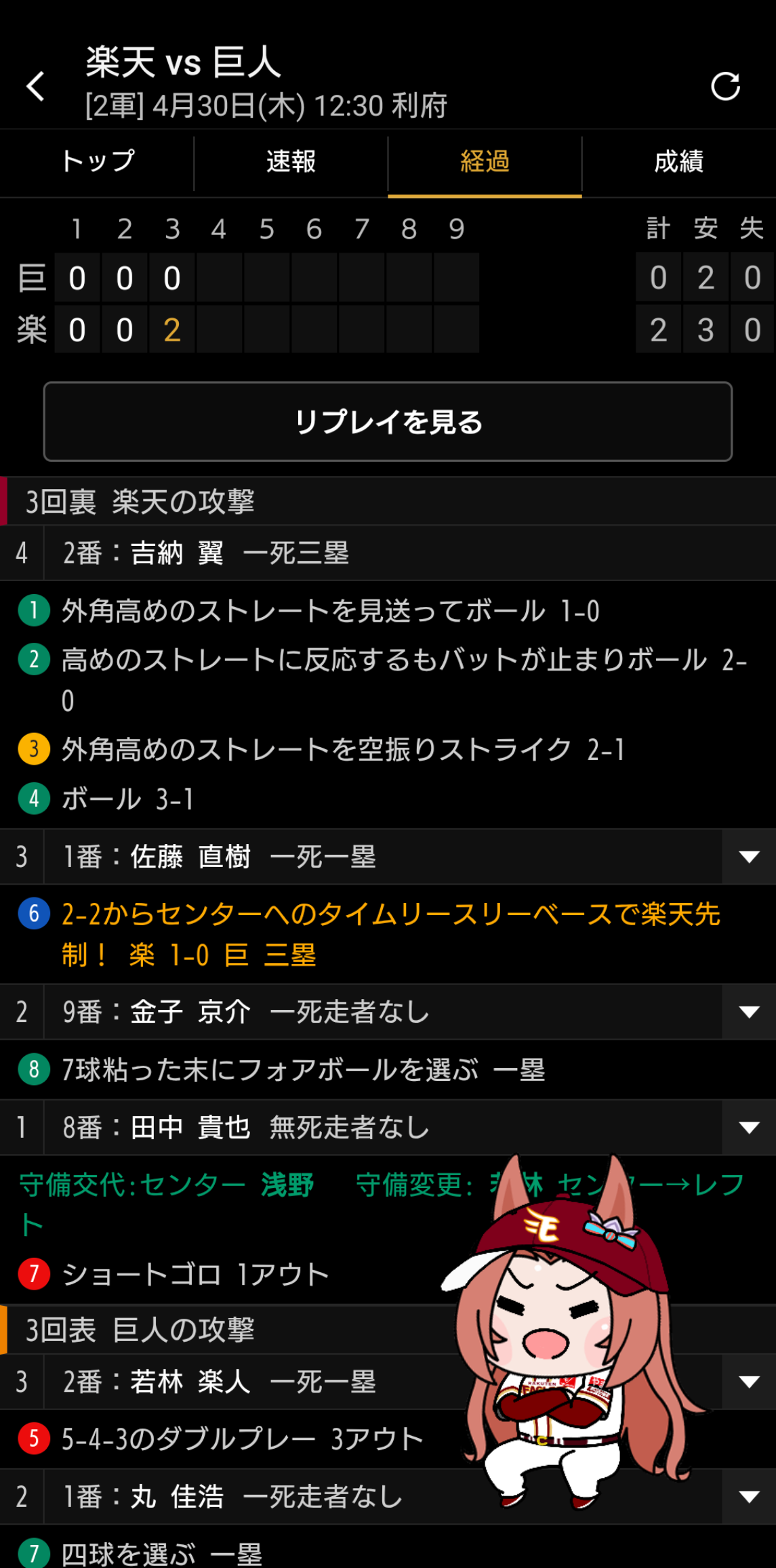Viewport: 776px width, 1568px height.
Task: Expand 丸 佳浩's at-bat details
Action: pyautogui.click(x=748, y=1497)
